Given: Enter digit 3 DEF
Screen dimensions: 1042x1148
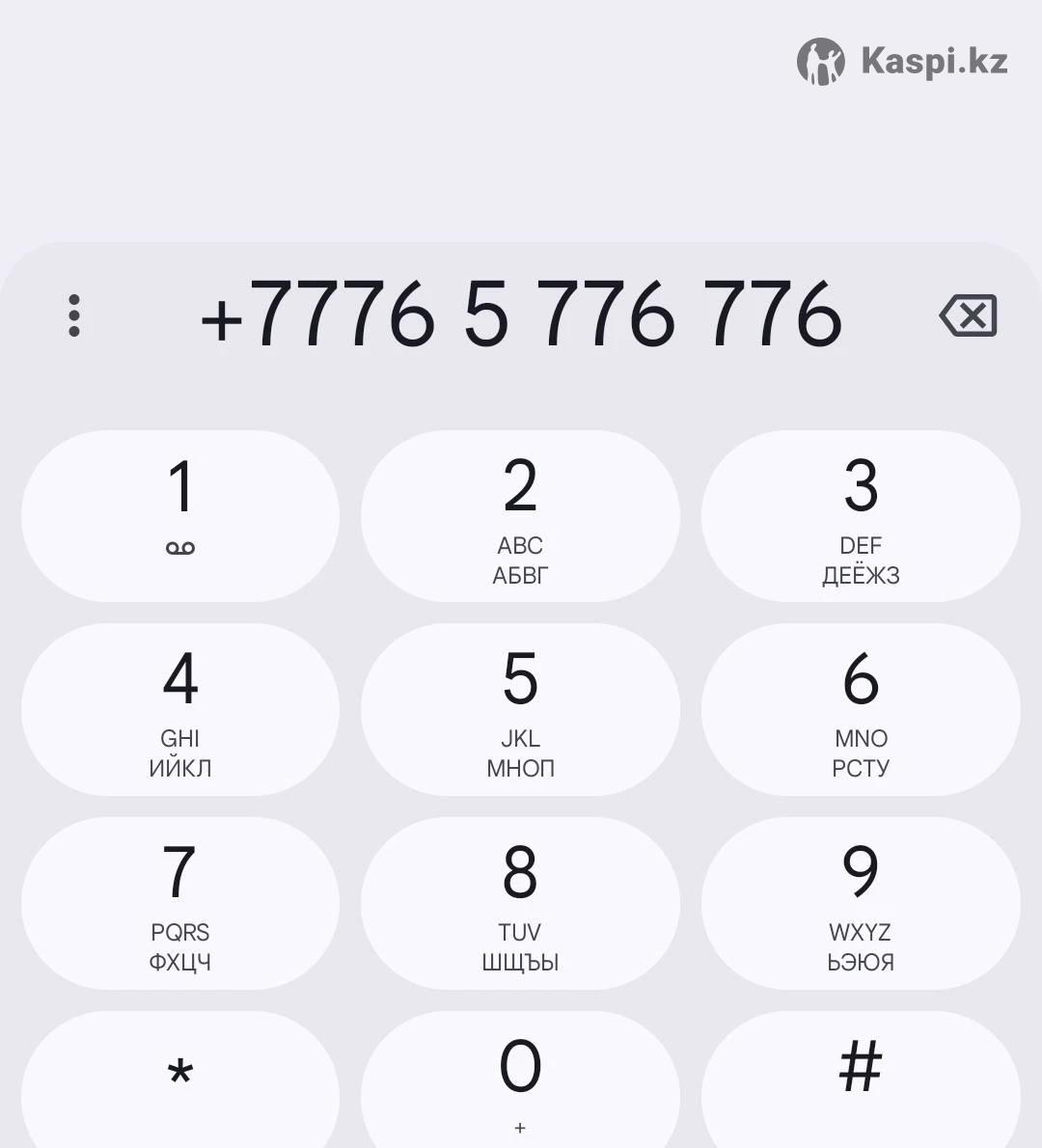Looking at the screenshot, I should tap(861, 516).
